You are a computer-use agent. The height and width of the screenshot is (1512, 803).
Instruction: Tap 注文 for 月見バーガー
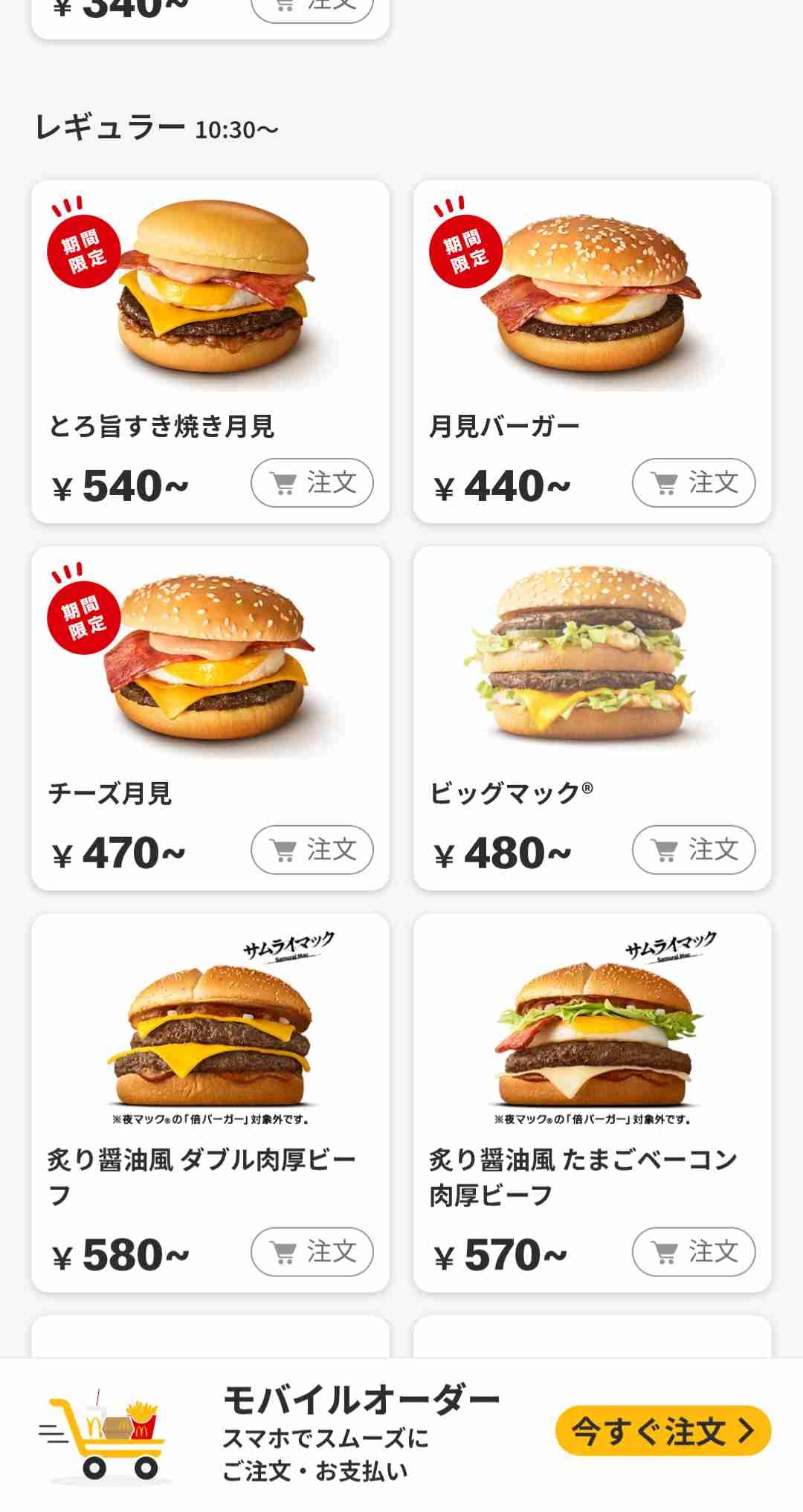tap(694, 483)
